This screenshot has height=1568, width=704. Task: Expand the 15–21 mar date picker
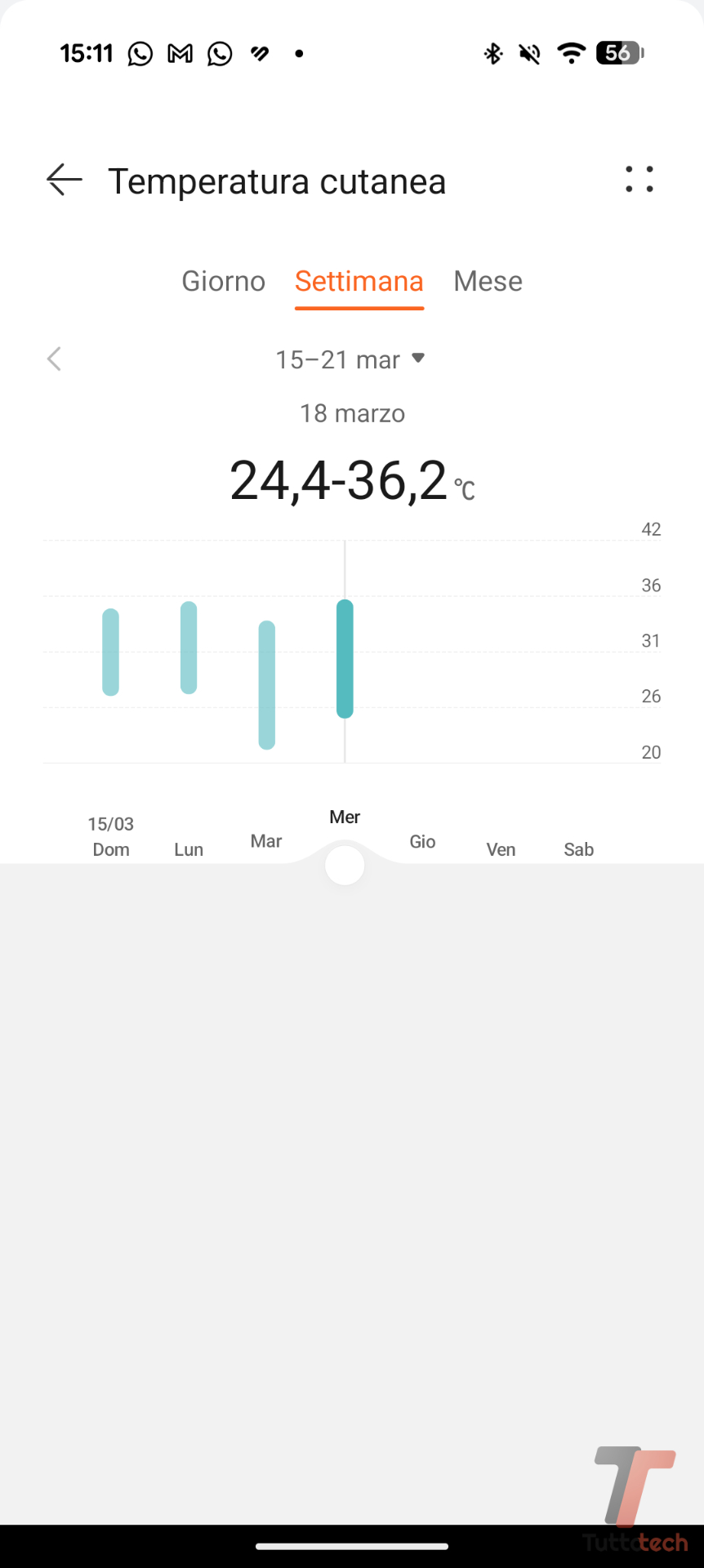click(350, 359)
